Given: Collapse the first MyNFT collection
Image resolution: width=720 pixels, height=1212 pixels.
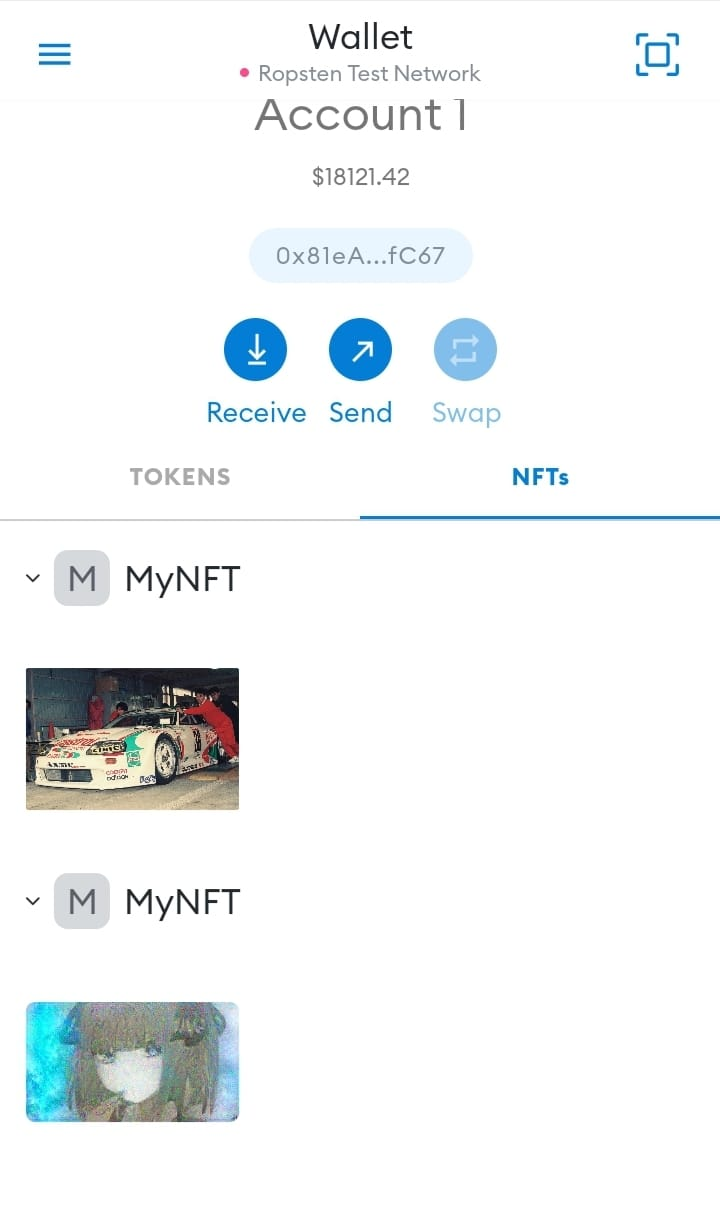Looking at the screenshot, I should [x=32, y=578].
